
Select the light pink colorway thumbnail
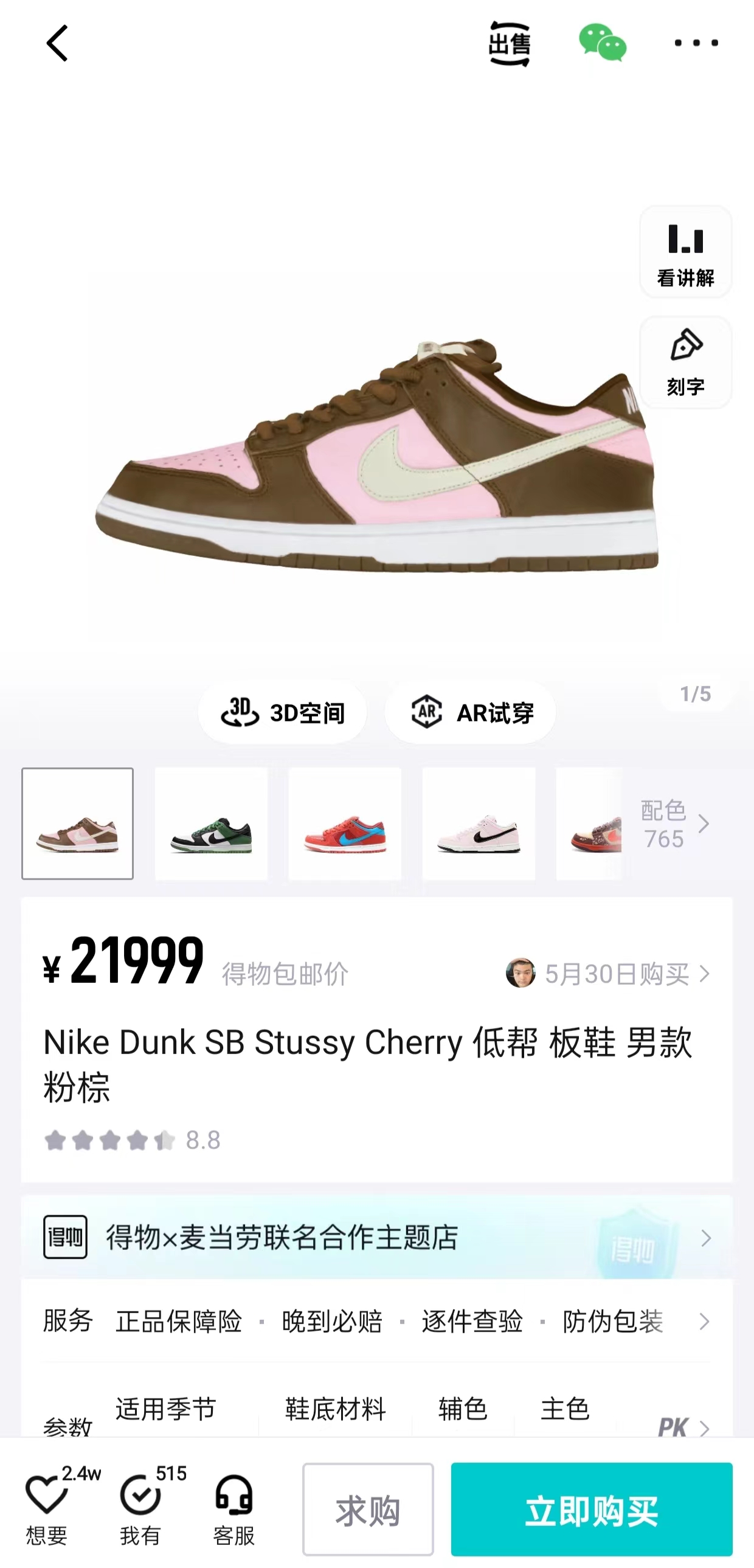[479, 824]
